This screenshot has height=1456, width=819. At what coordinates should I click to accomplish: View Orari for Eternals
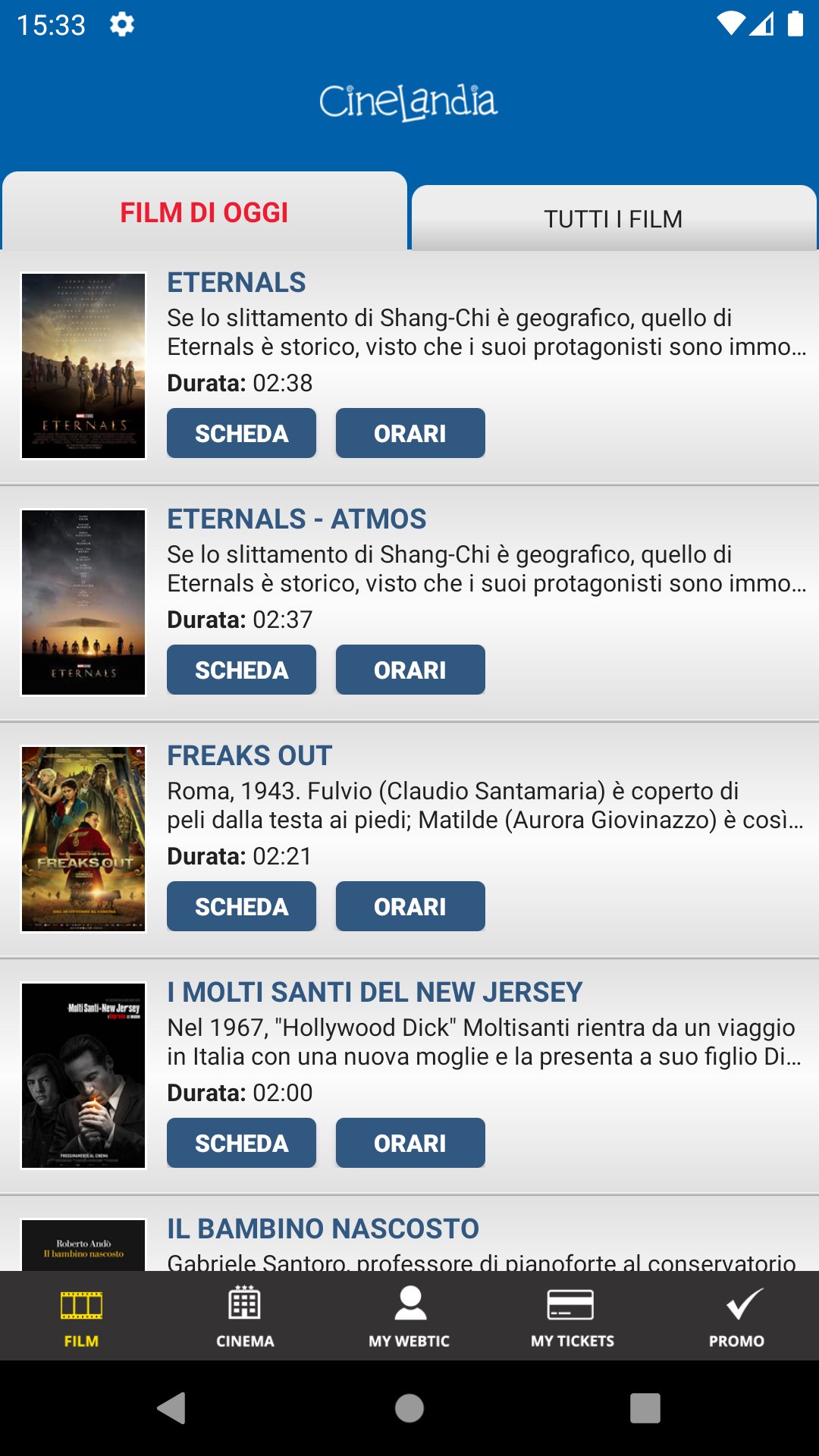[x=409, y=433]
